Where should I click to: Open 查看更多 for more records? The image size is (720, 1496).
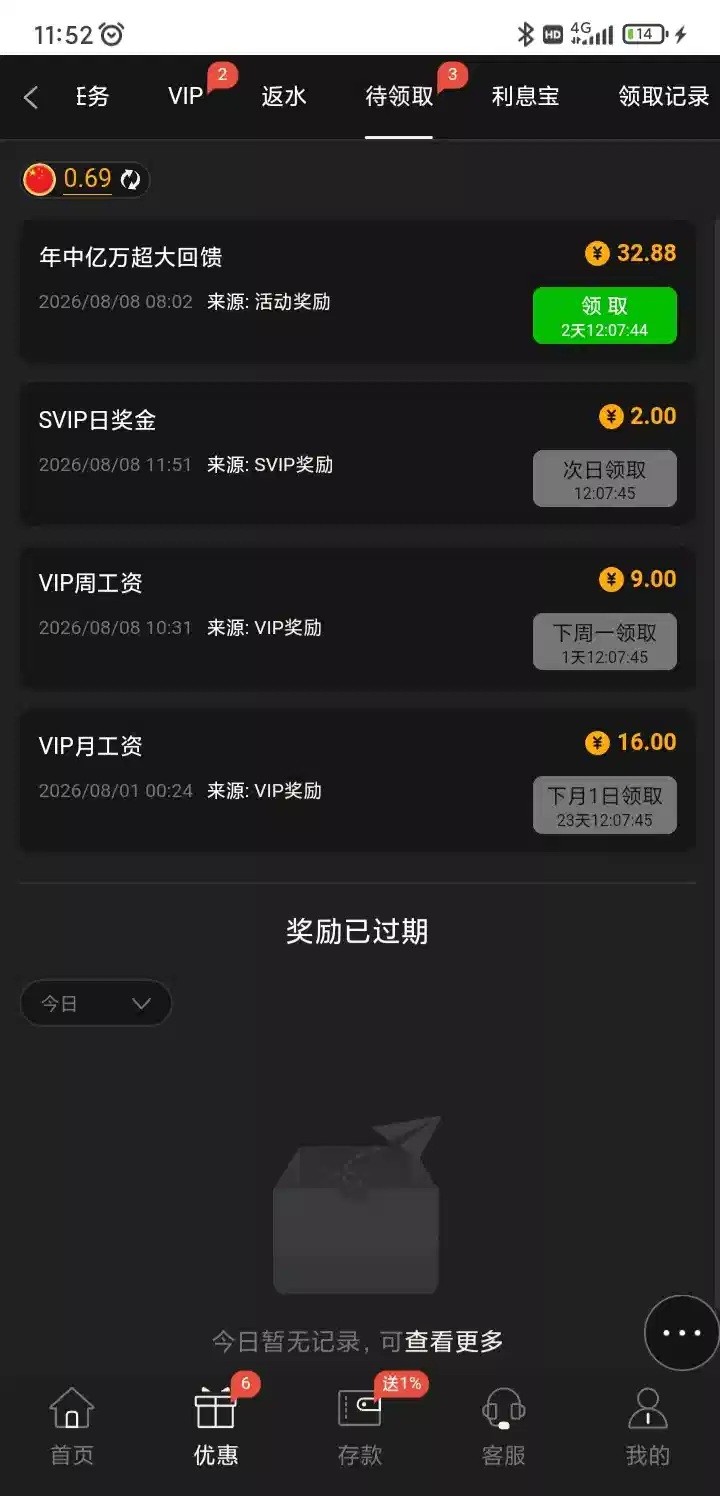coord(454,1341)
